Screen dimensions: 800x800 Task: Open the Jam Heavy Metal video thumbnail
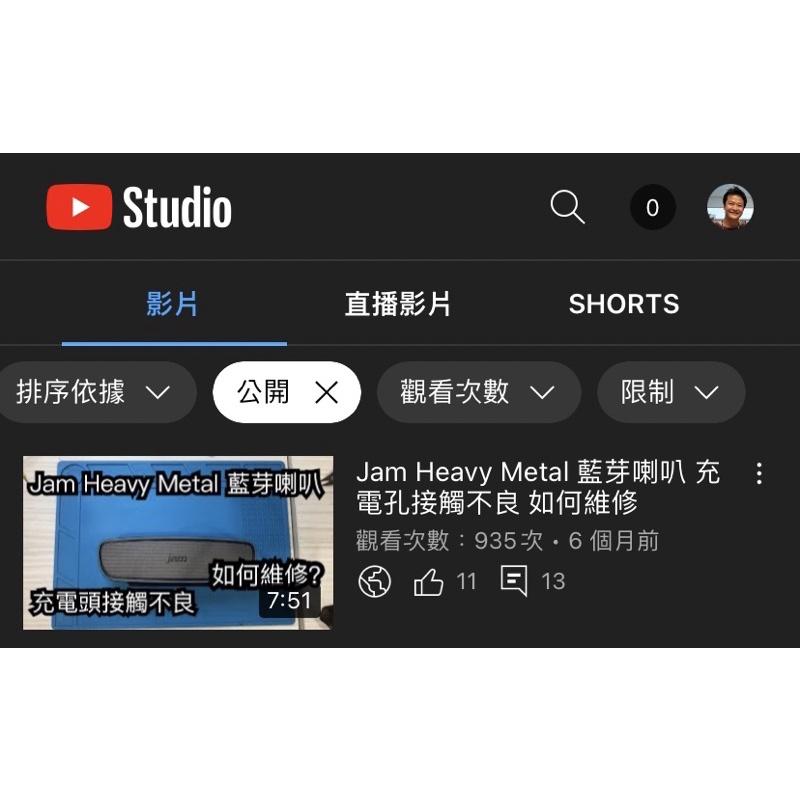178,543
